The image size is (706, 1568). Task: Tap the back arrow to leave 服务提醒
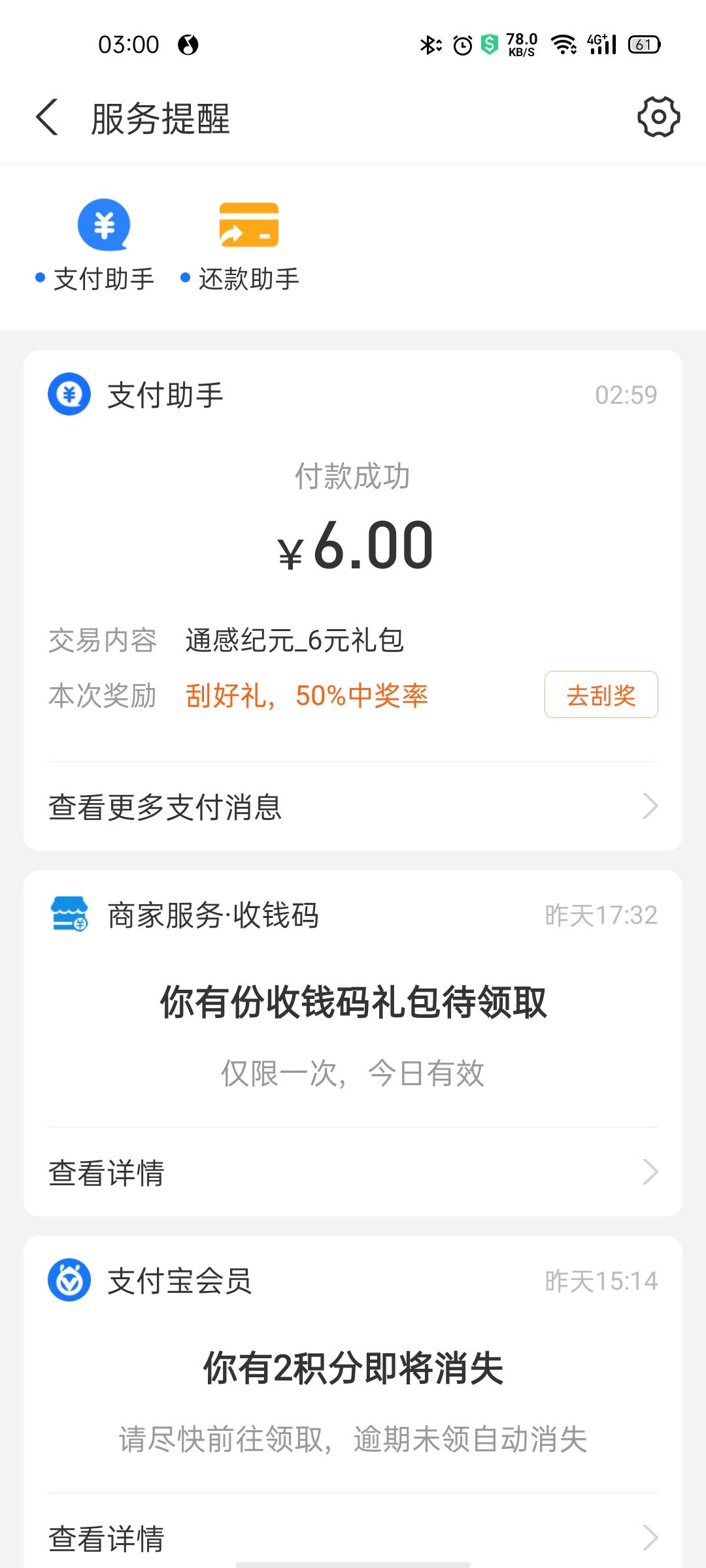click(x=46, y=118)
